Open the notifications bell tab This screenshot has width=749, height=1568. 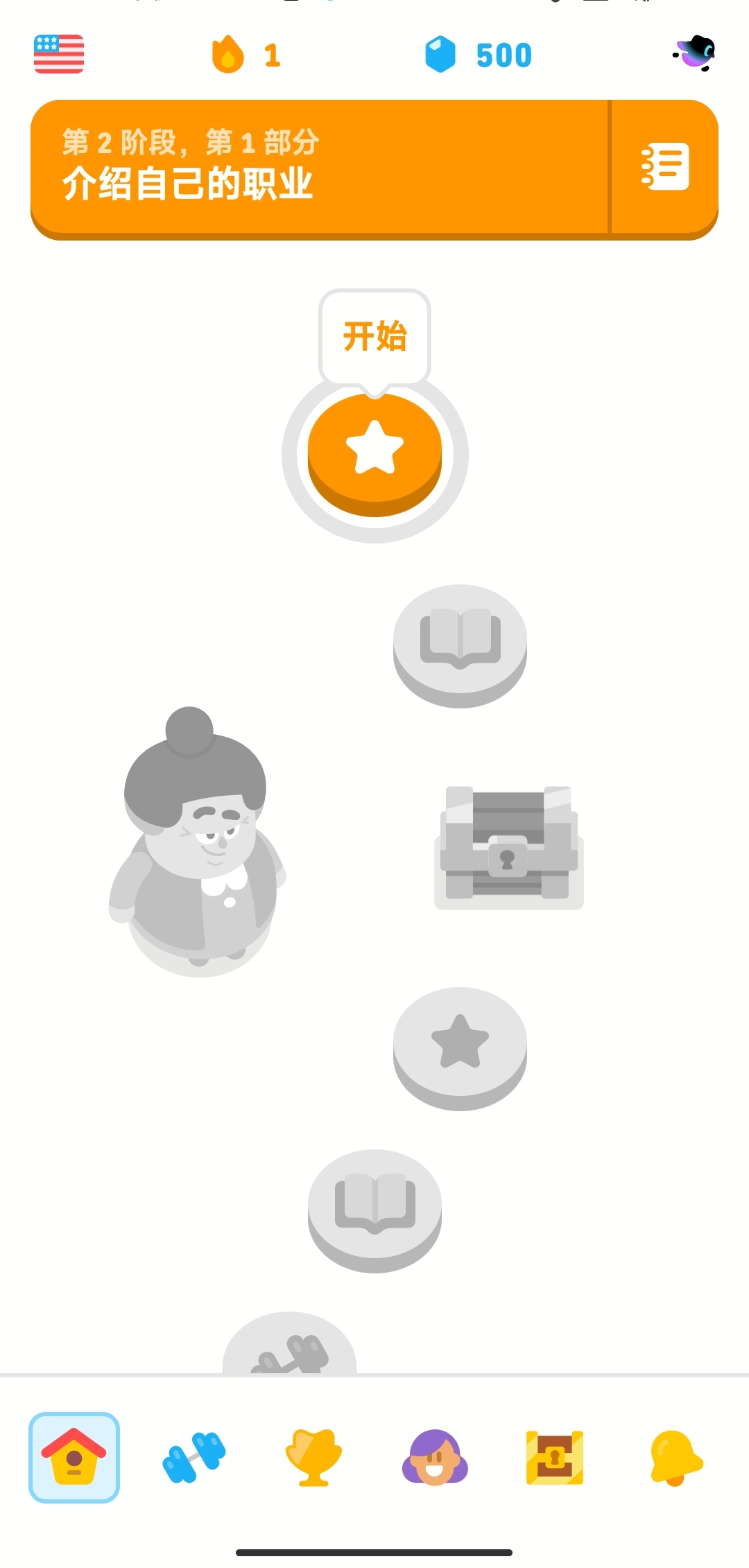point(675,1457)
